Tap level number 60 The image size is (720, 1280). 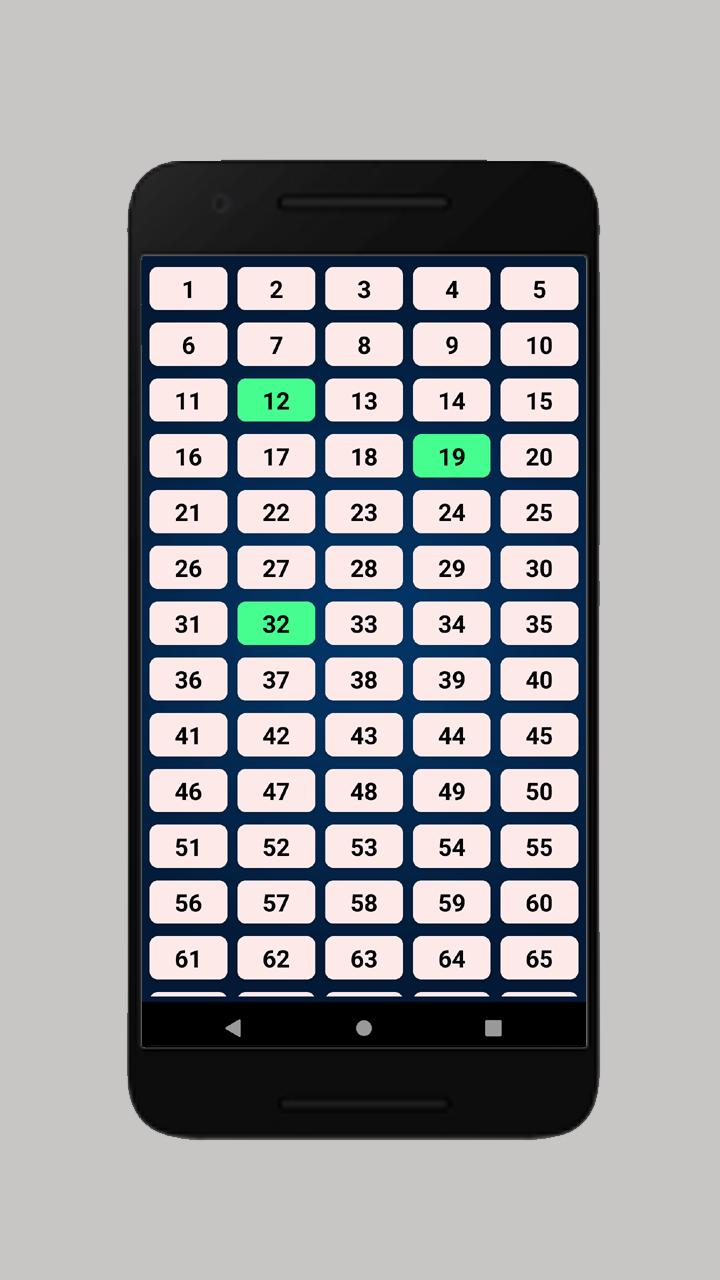(539, 903)
